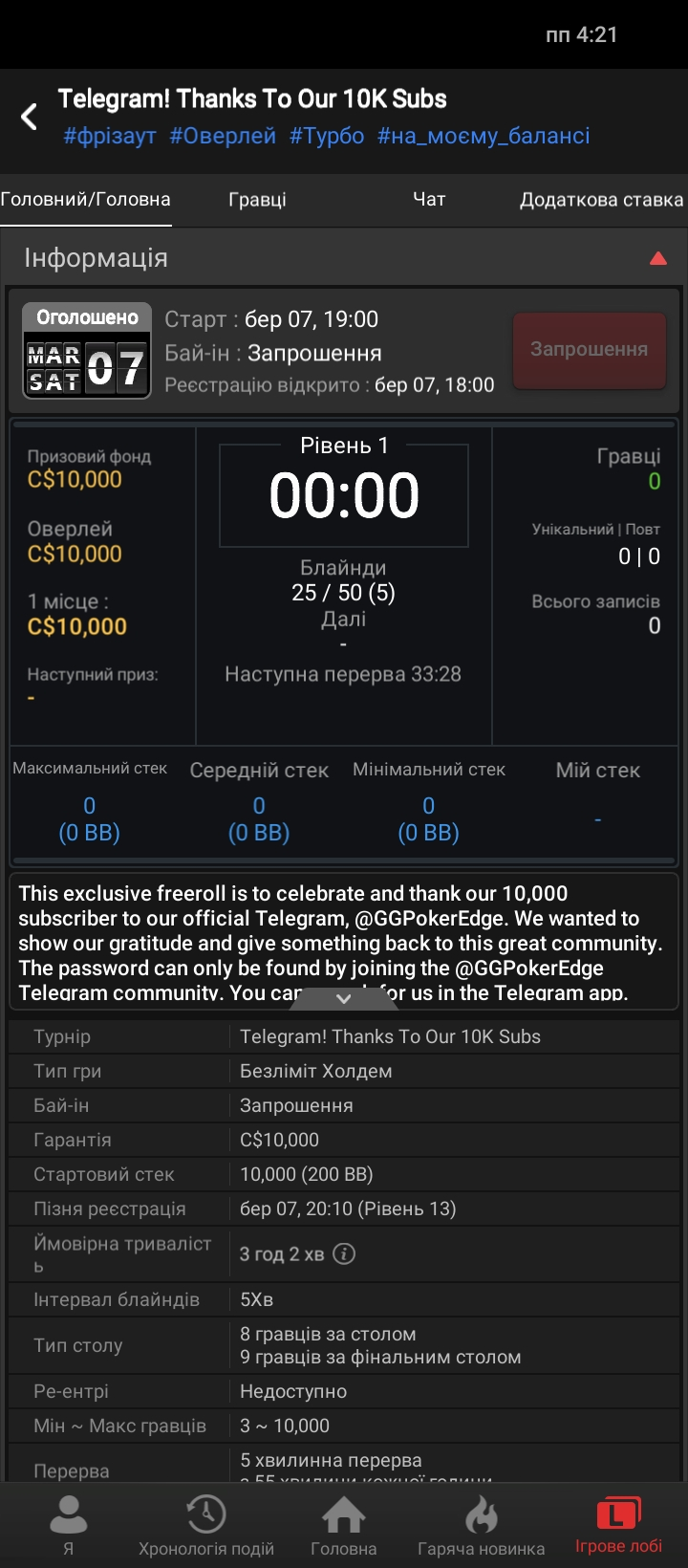
Task: Tap the red Запрошення button
Action: pyautogui.click(x=589, y=350)
